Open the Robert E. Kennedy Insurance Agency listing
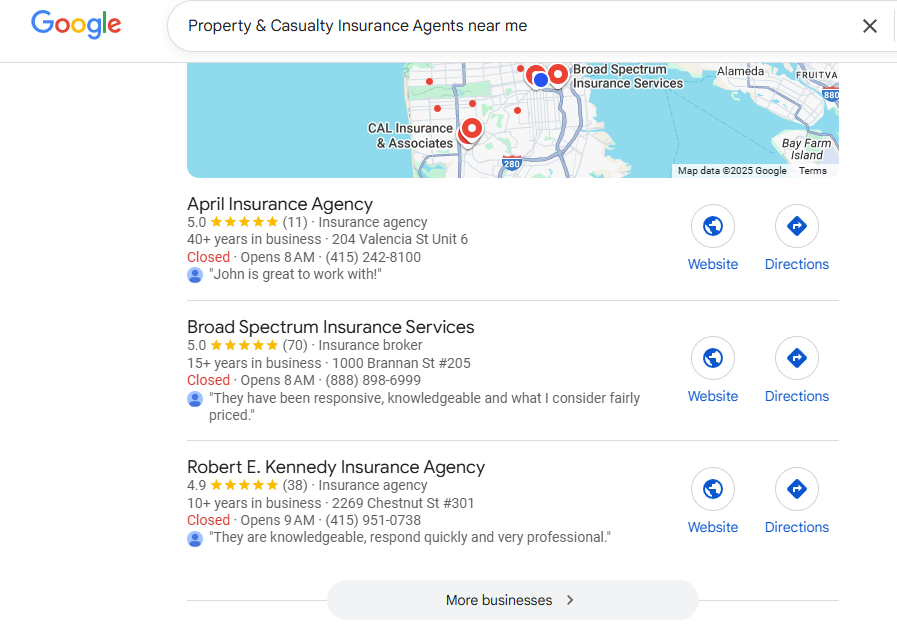The height and width of the screenshot is (626, 897). point(336,467)
